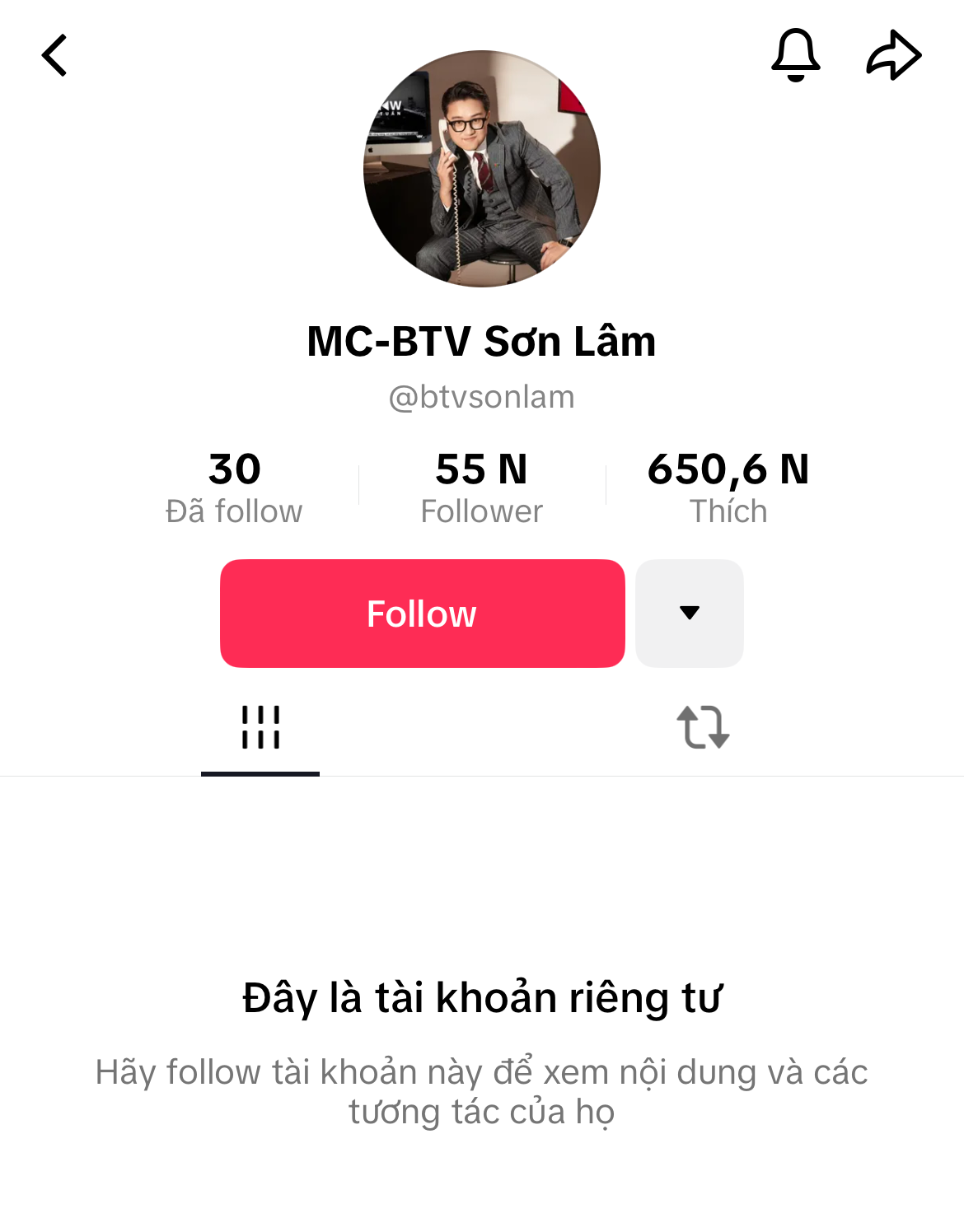Open the notifications bell for this profile
The height and width of the screenshot is (1232, 964).
coord(795,55)
